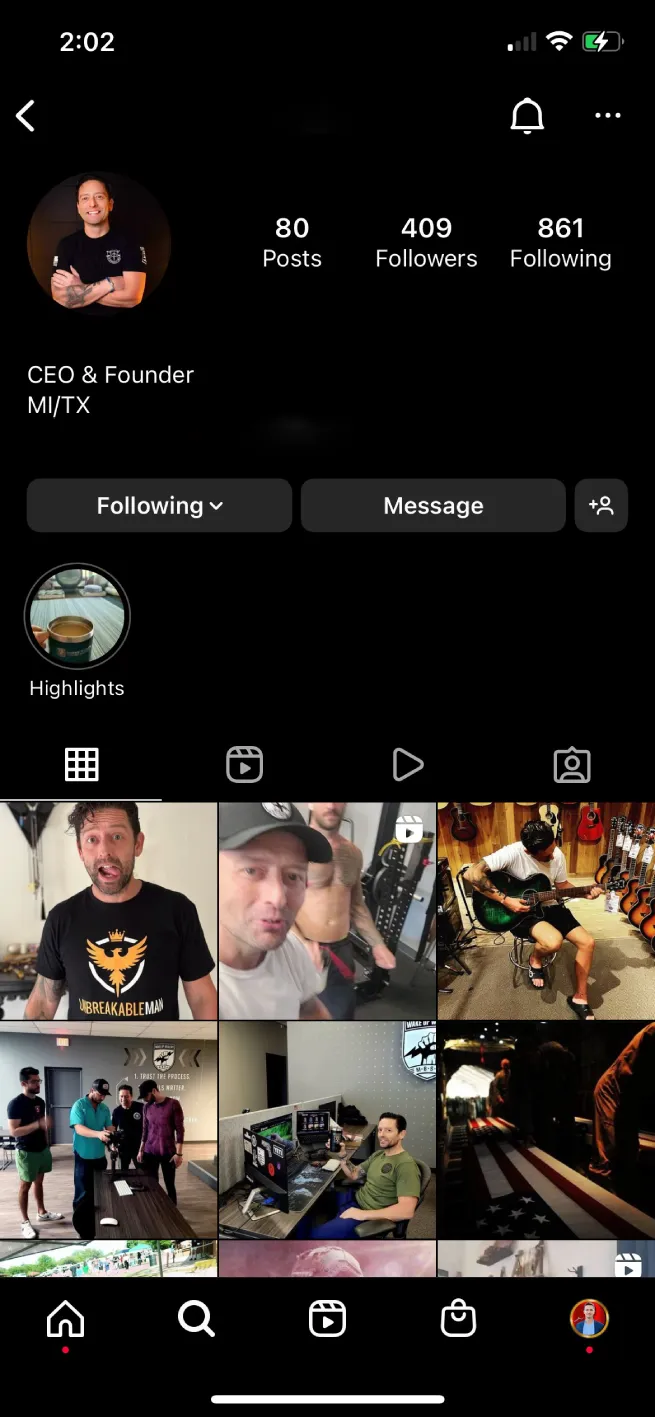The image size is (655, 1417).
Task: View the enlarged profile picture
Action: click(98, 244)
